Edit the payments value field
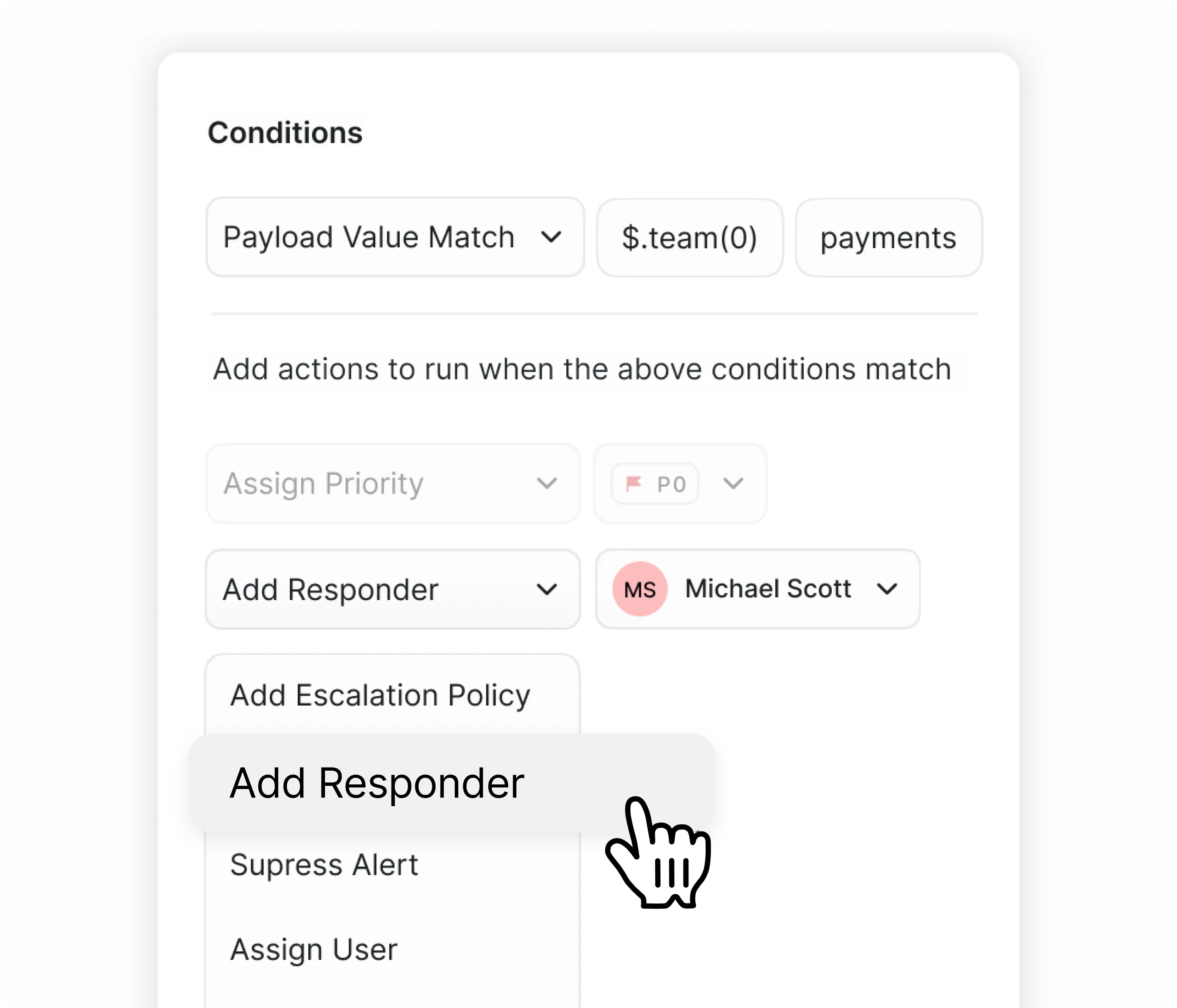This screenshot has width=1177, height=1008. 889,237
